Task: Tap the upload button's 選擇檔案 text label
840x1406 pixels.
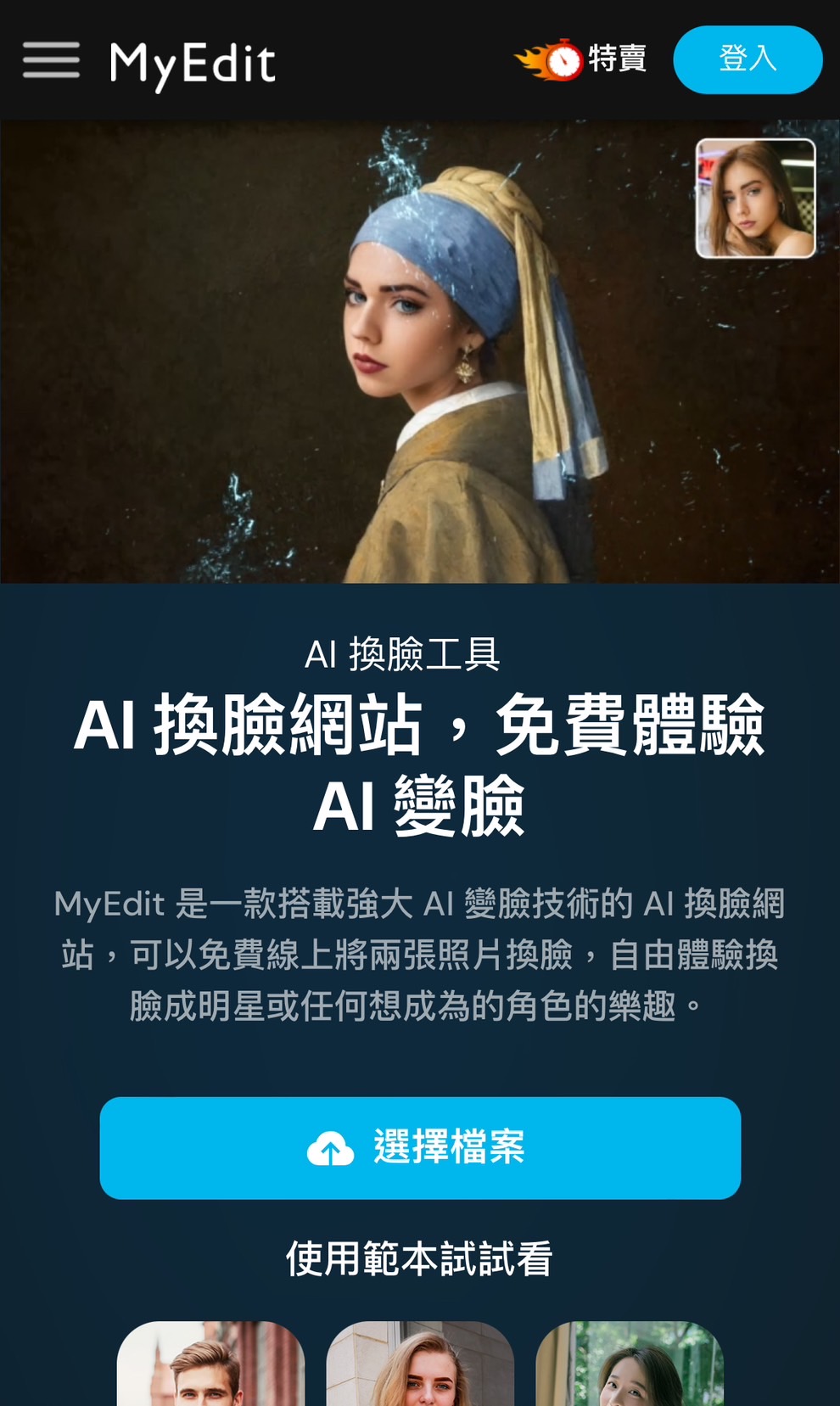Action: [449, 1149]
